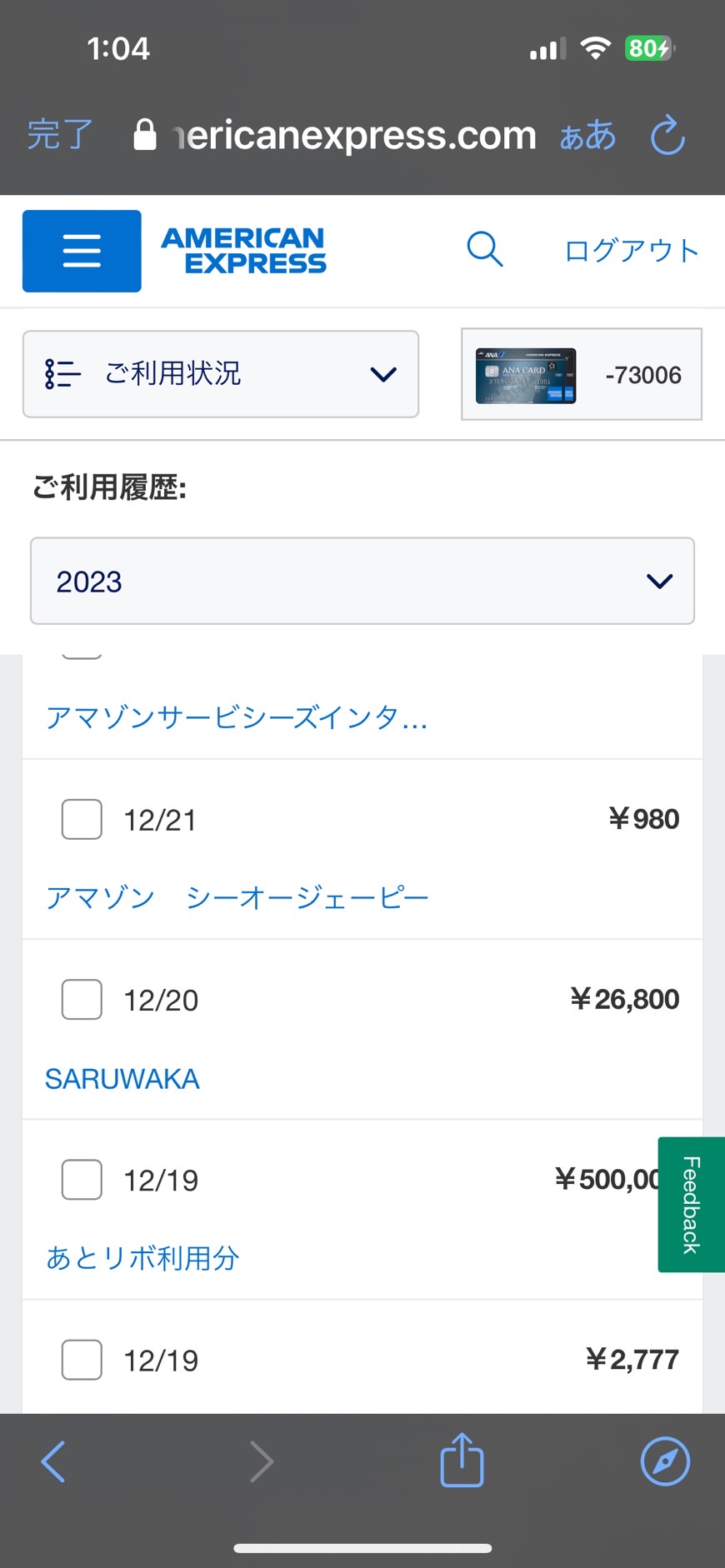Open the page in Safari via compass icon
Viewport: 725px width, 1568px height.
click(665, 1461)
